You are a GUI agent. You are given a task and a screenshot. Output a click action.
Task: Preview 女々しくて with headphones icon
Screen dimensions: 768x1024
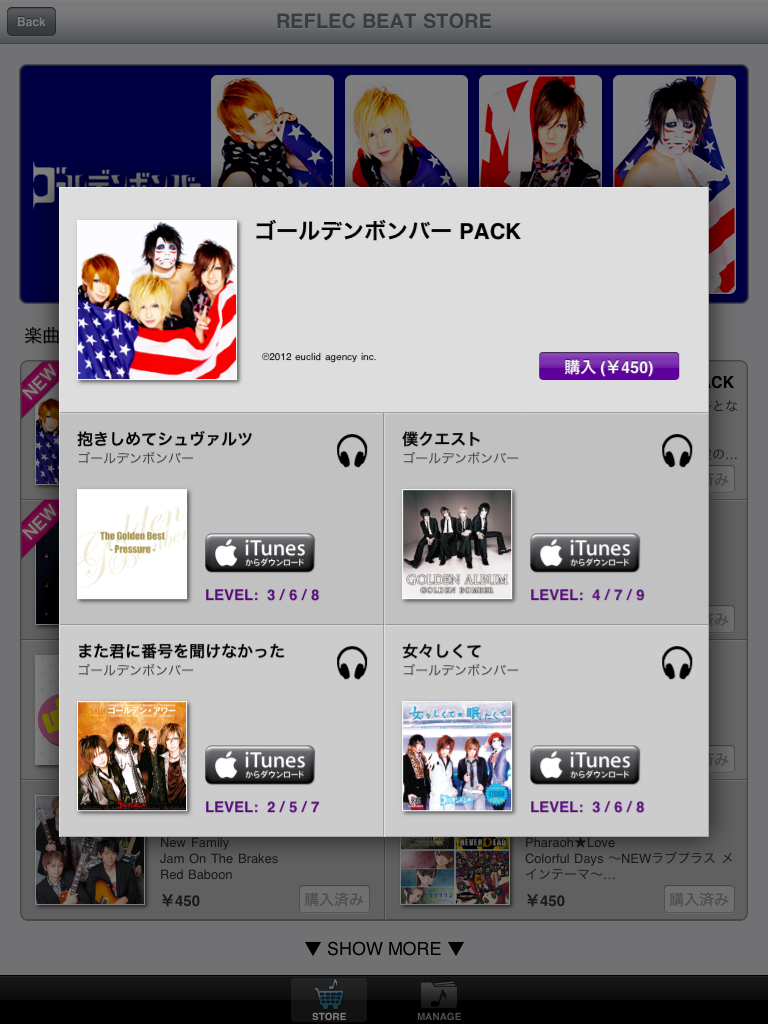point(677,663)
